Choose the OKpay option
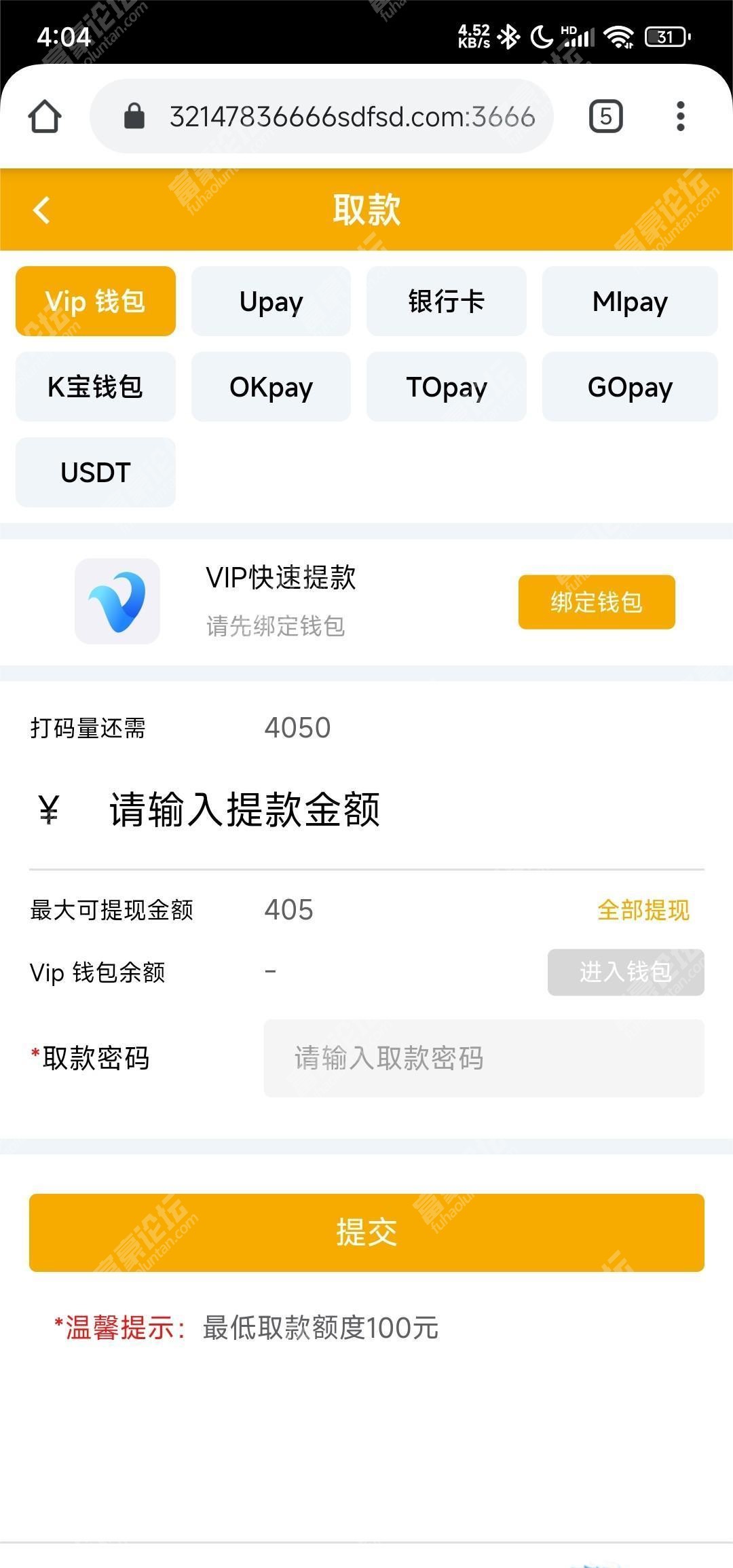733x1568 pixels. click(x=271, y=386)
